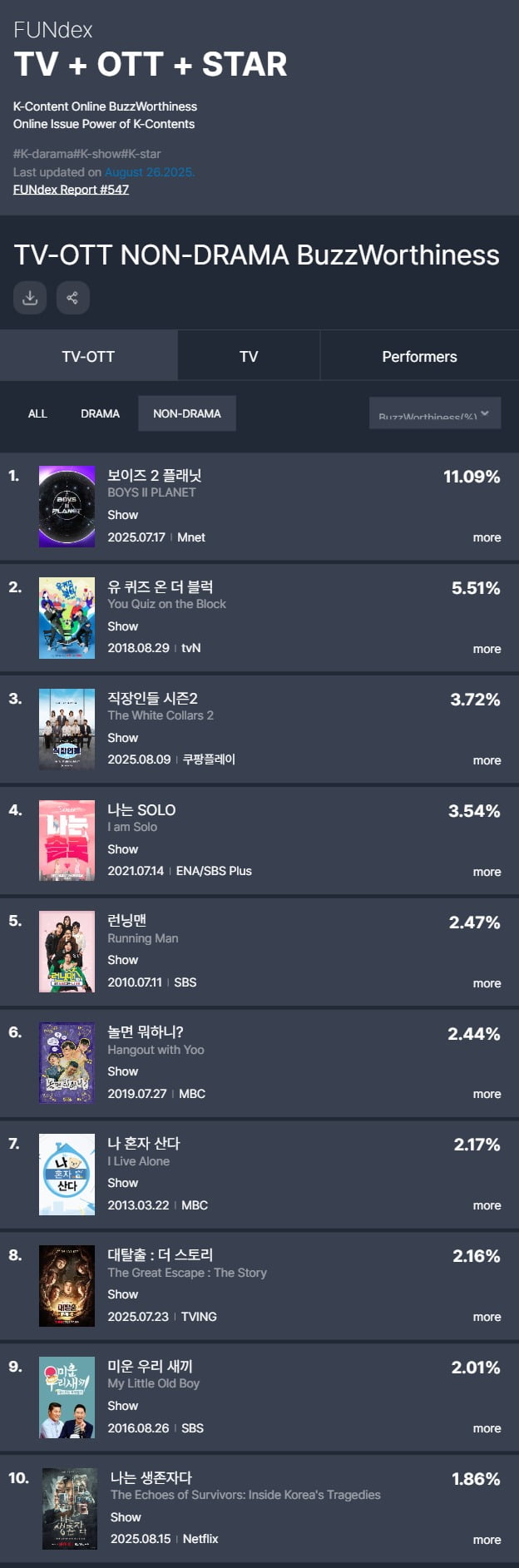The height and width of the screenshot is (1568, 519).
Task: Show more for You Quiz on the Block
Action: pos(487,649)
